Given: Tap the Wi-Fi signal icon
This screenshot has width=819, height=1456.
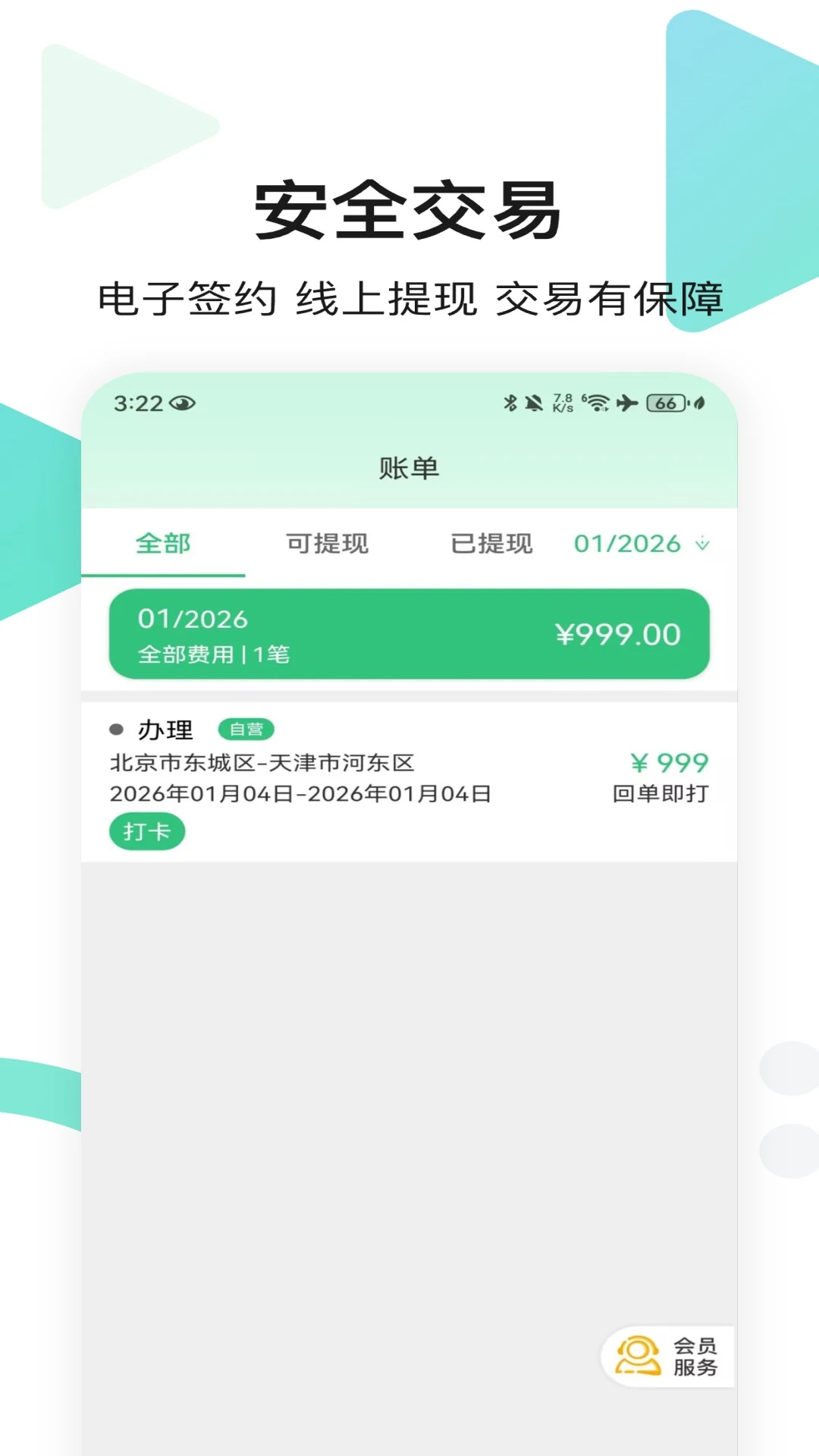Looking at the screenshot, I should coord(597,403).
